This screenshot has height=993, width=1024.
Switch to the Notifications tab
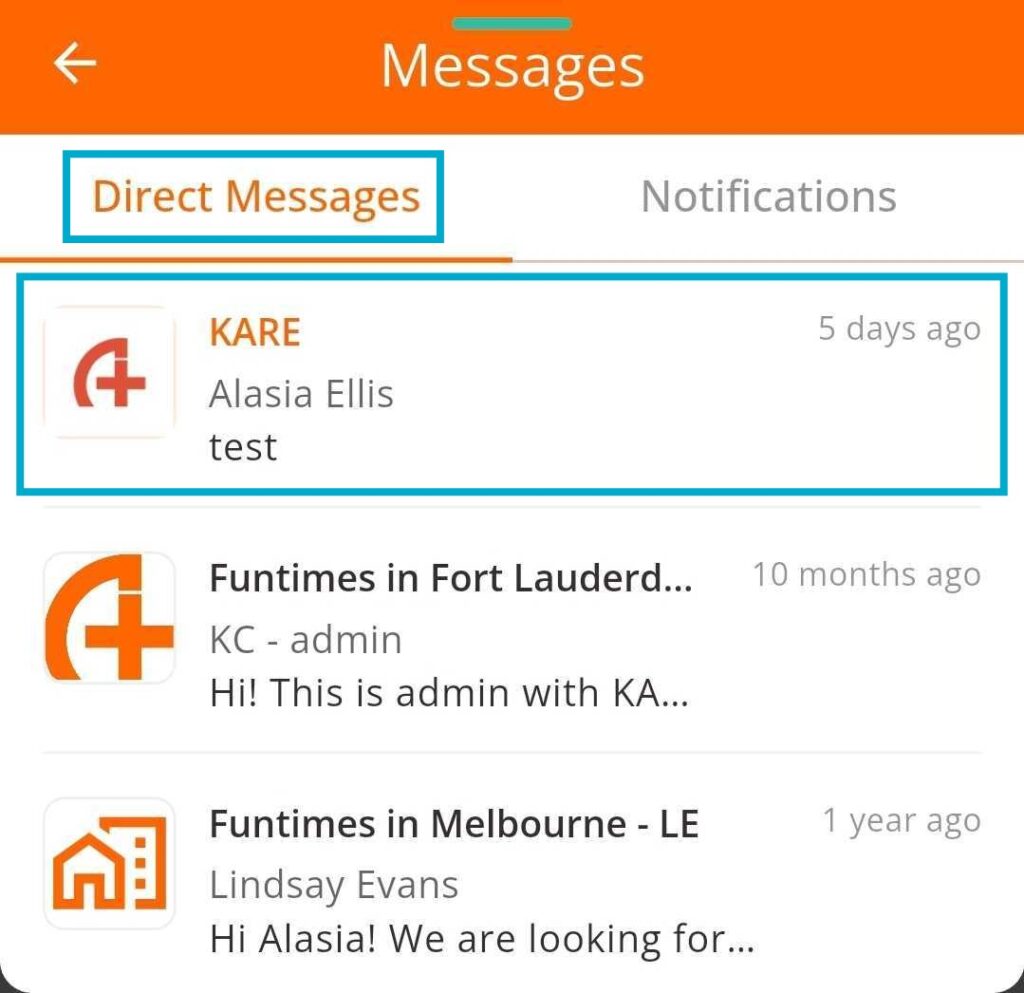(x=768, y=197)
